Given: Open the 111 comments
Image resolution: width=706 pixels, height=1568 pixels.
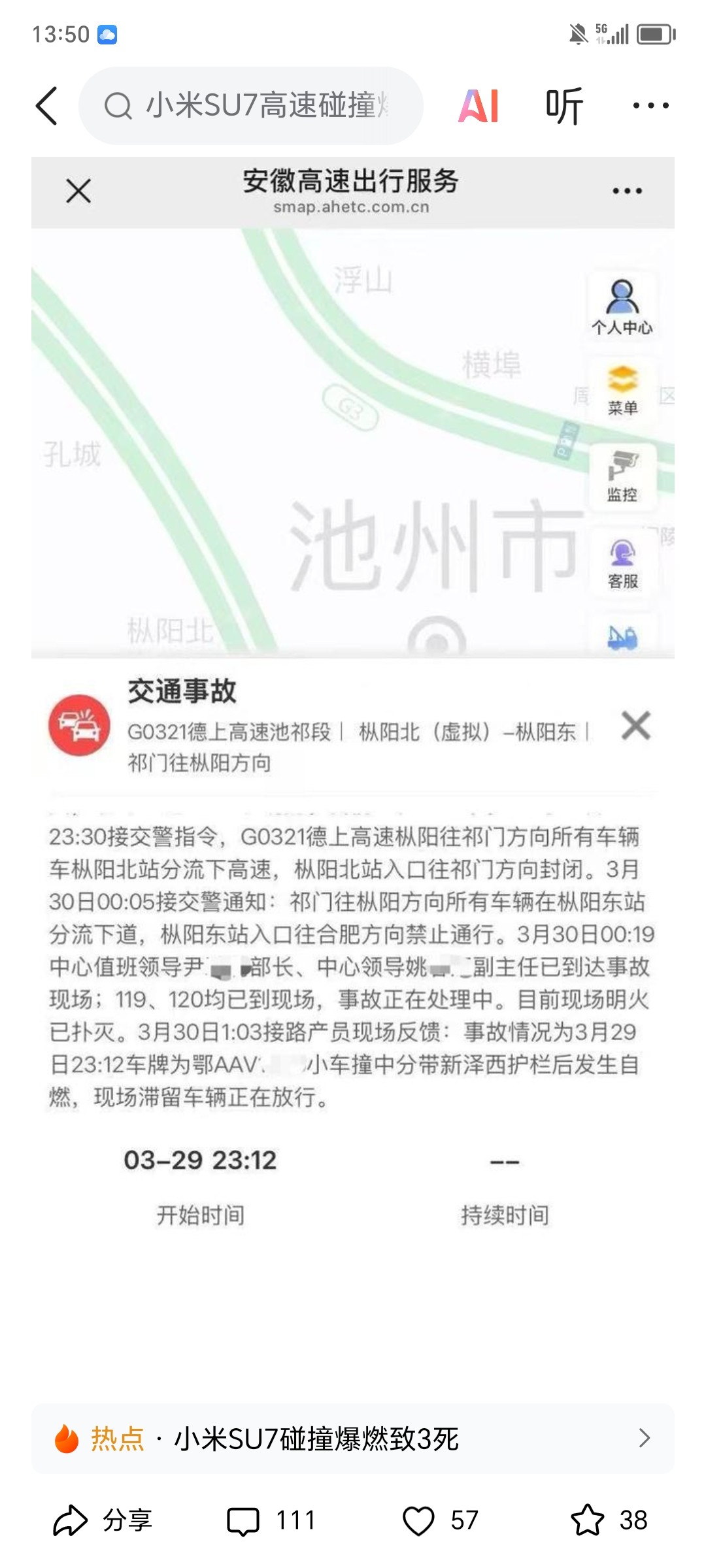Looking at the screenshot, I should (271, 1520).
